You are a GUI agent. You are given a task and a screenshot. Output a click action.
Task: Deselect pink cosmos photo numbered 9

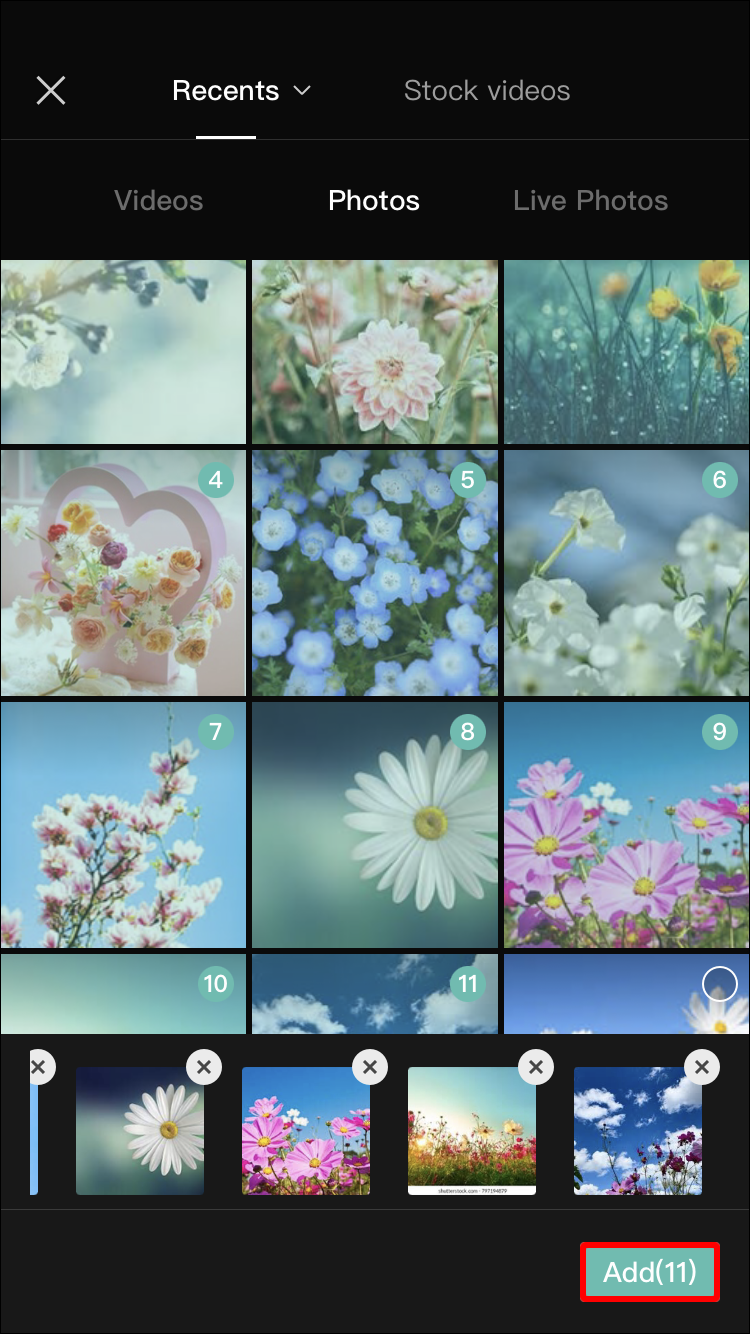click(x=719, y=732)
